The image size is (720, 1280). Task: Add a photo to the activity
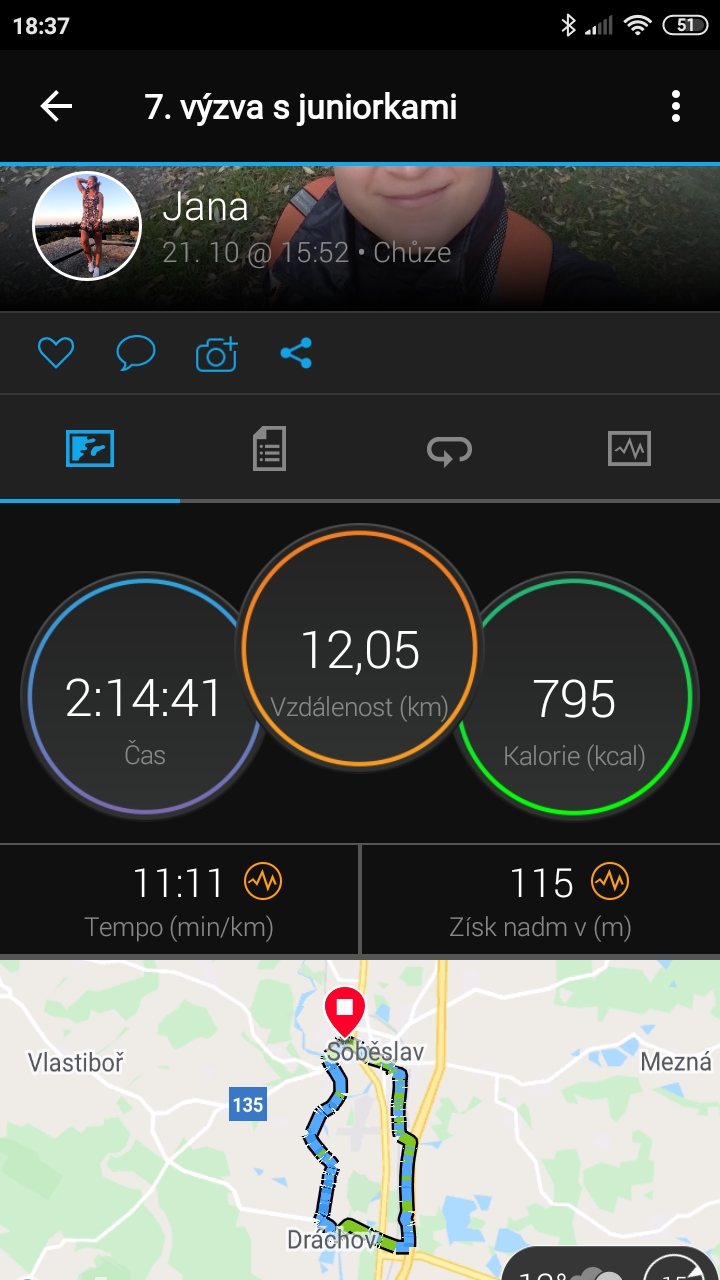[x=216, y=353]
